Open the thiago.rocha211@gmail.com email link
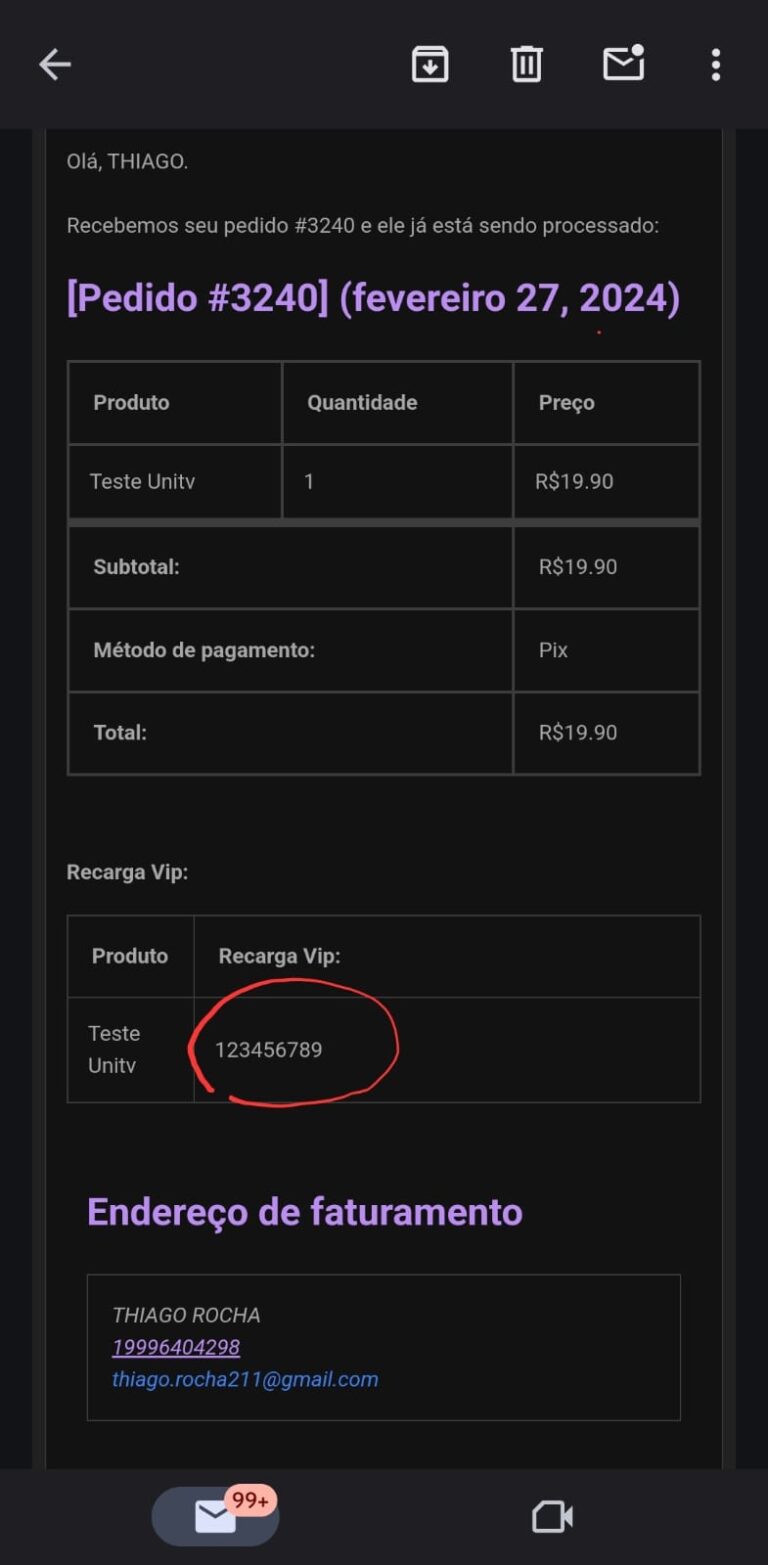 pyautogui.click(x=245, y=1379)
